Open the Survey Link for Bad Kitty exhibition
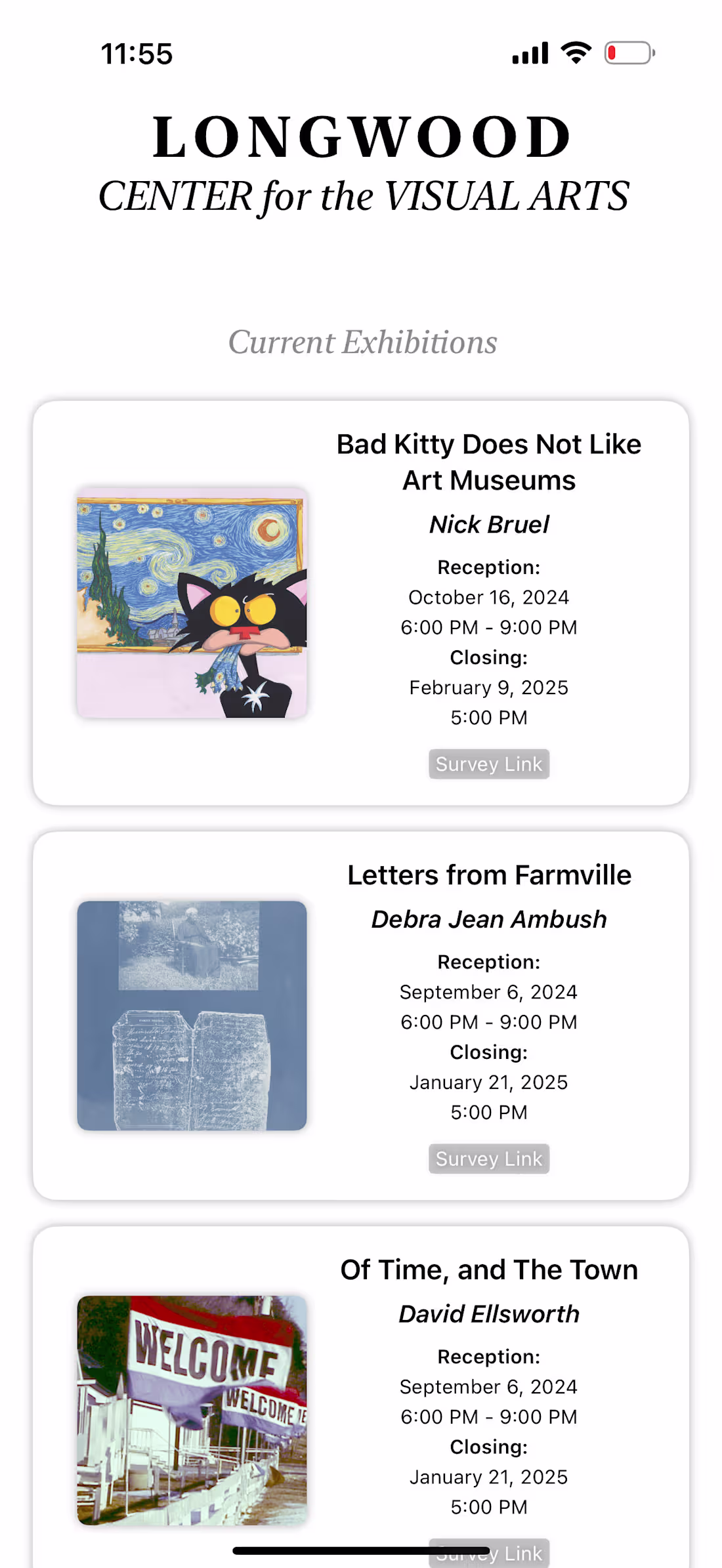The height and width of the screenshot is (1568, 722). (489, 764)
